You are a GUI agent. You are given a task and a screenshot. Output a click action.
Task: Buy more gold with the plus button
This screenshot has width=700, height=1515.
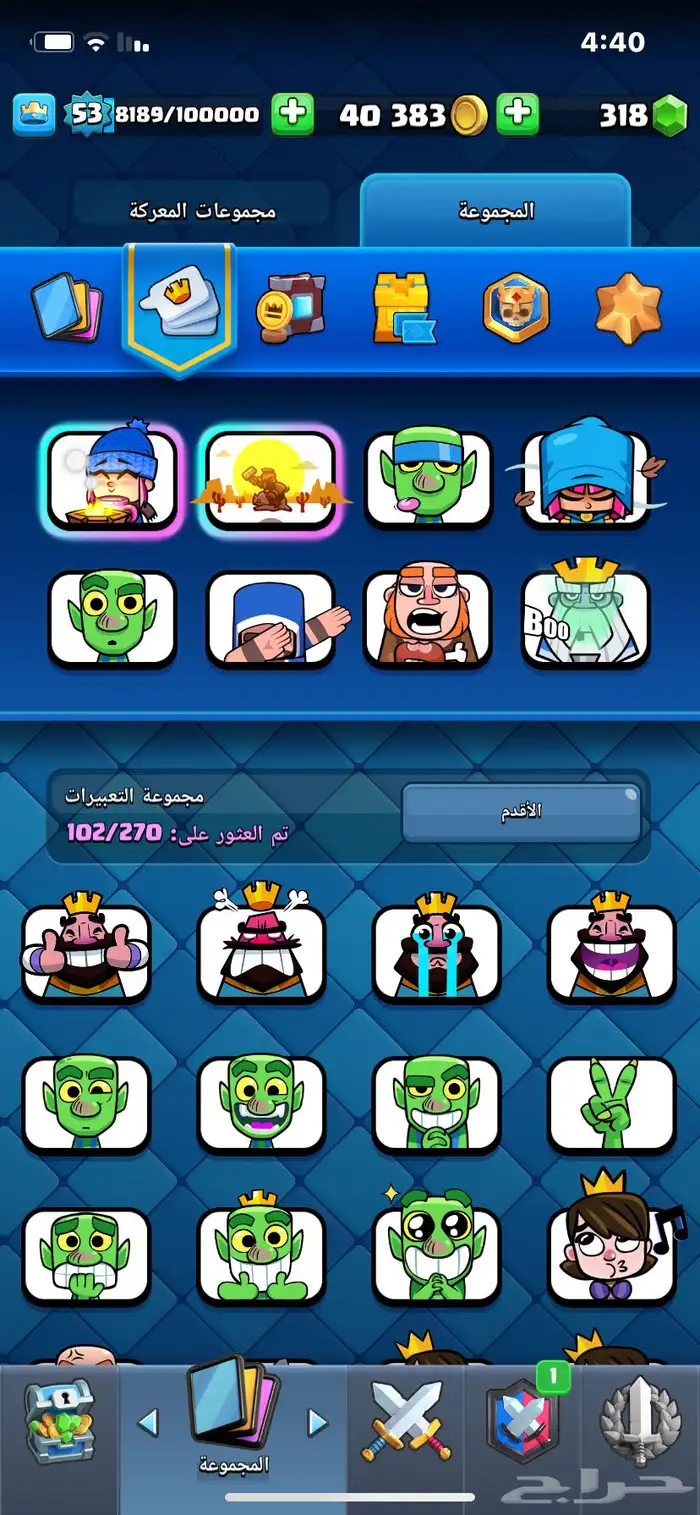518,115
